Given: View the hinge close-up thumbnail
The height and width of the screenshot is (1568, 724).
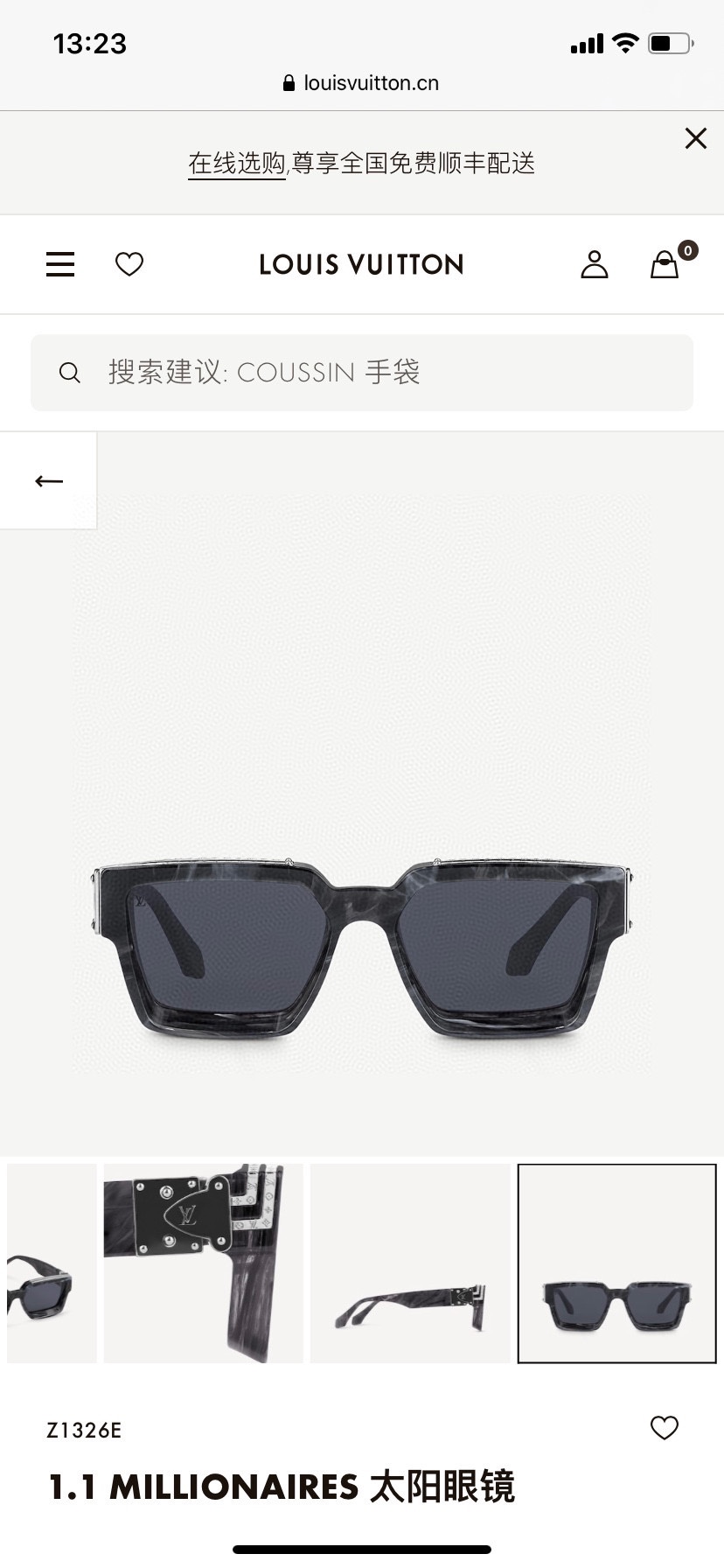Looking at the screenshot, I should point(203,1263).
